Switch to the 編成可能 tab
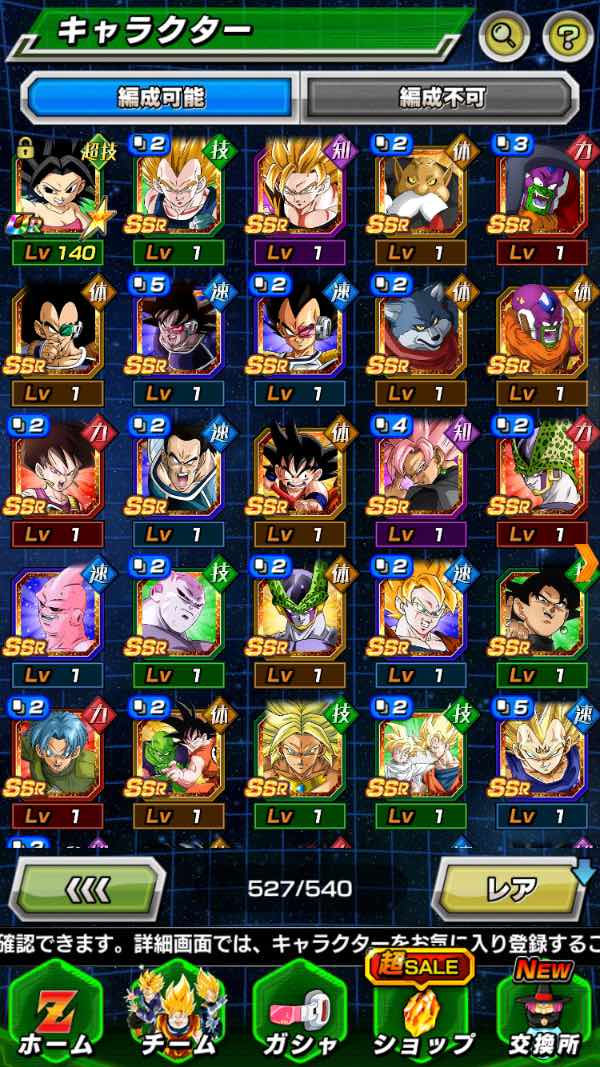The width and height of the screenshot is (600, 1067). click(x=161, y=97)
